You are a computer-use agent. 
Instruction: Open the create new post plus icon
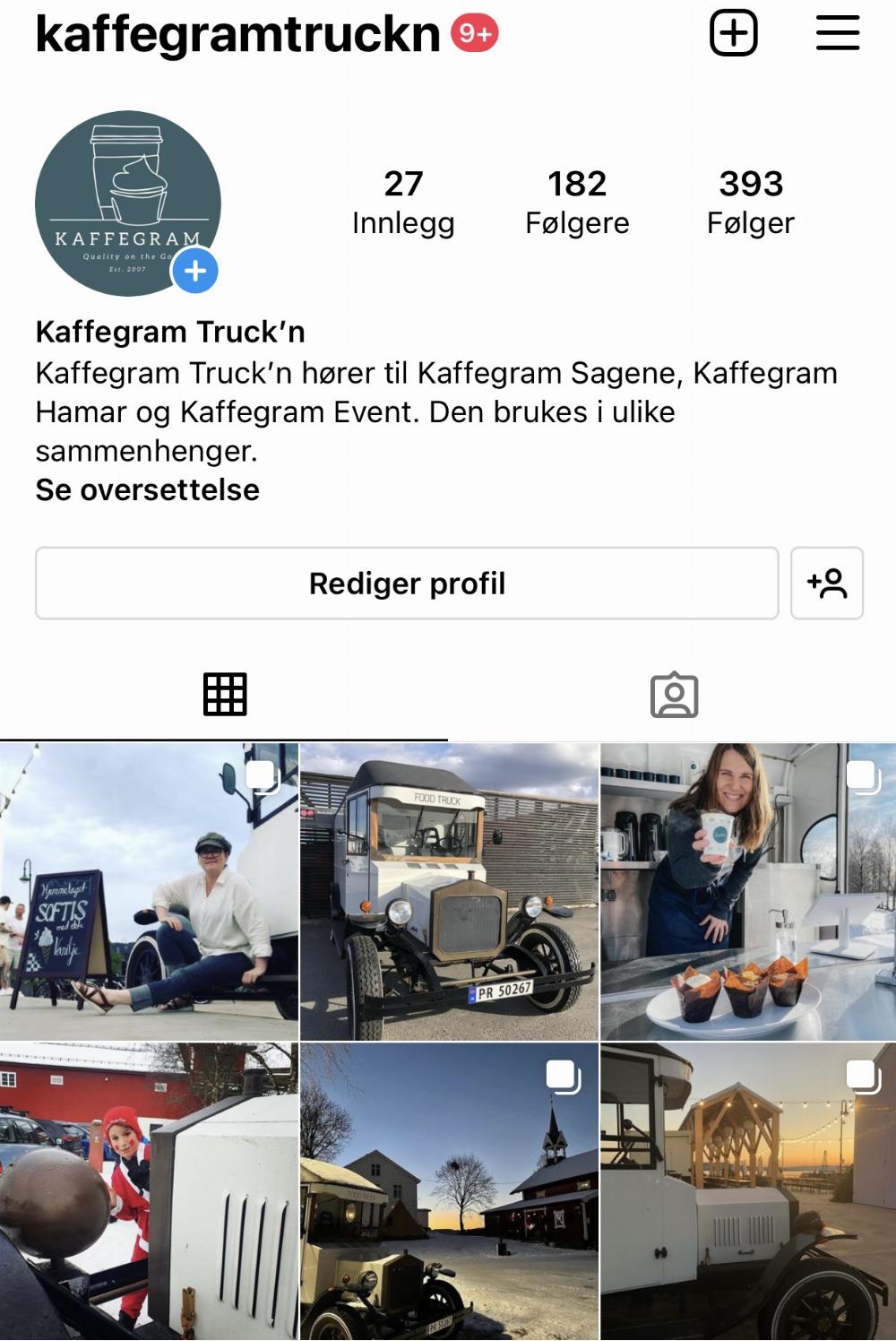pos(733,33)
